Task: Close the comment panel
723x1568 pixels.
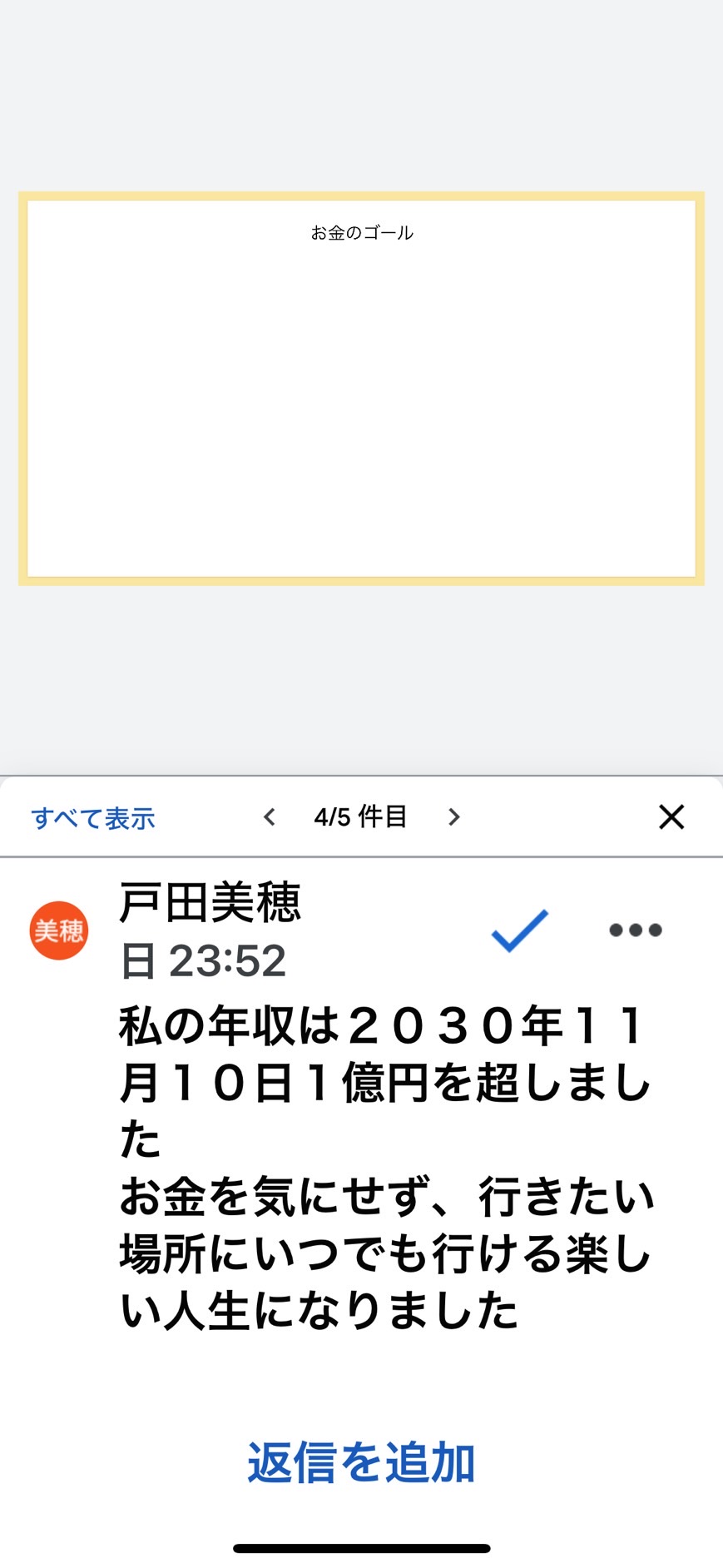Action: click(x=671, y=817)
